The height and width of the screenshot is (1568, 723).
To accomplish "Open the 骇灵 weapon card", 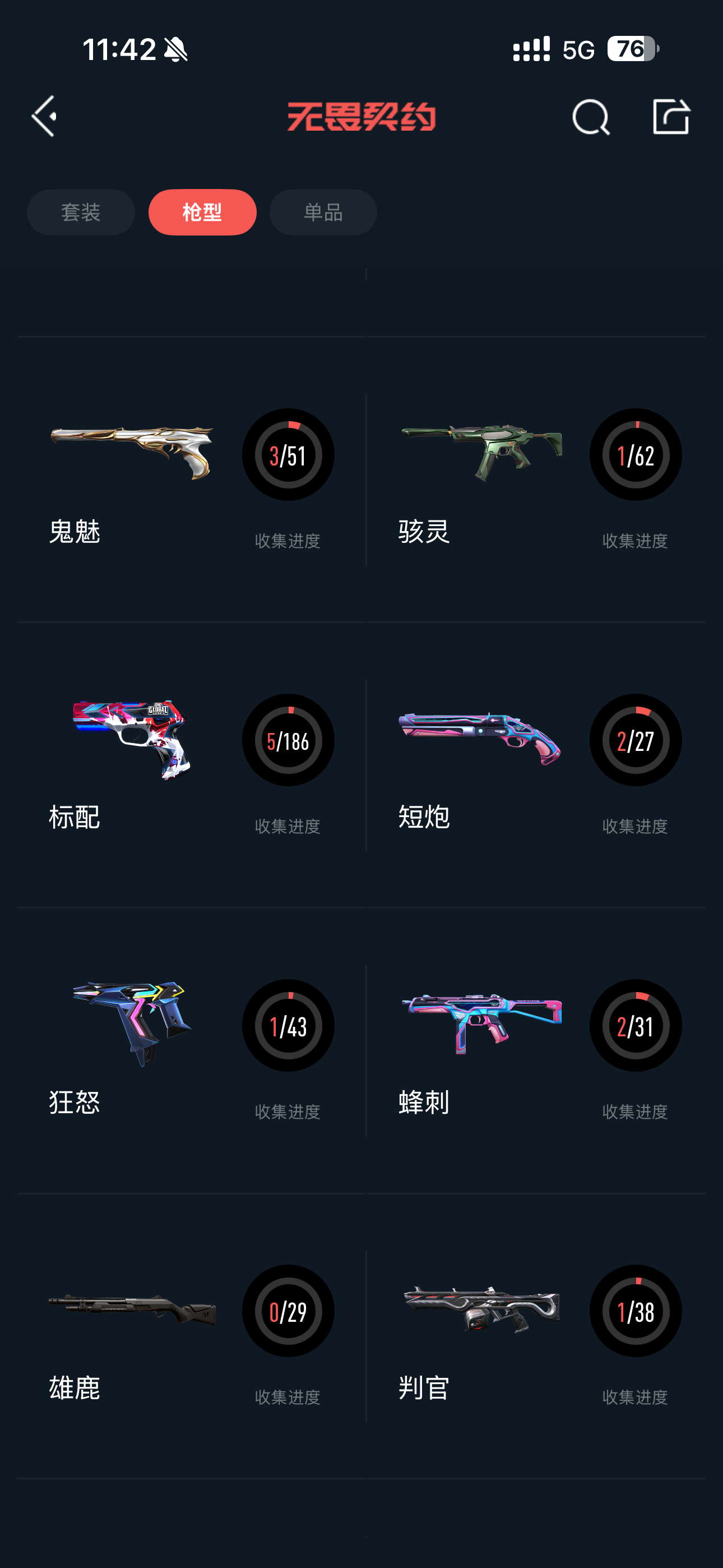I will [x=536, y=479].
